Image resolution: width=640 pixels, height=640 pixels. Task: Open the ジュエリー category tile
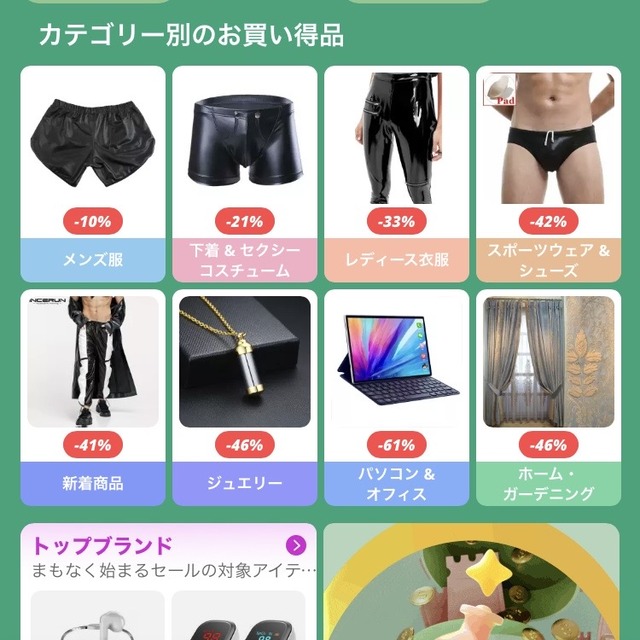244,398
